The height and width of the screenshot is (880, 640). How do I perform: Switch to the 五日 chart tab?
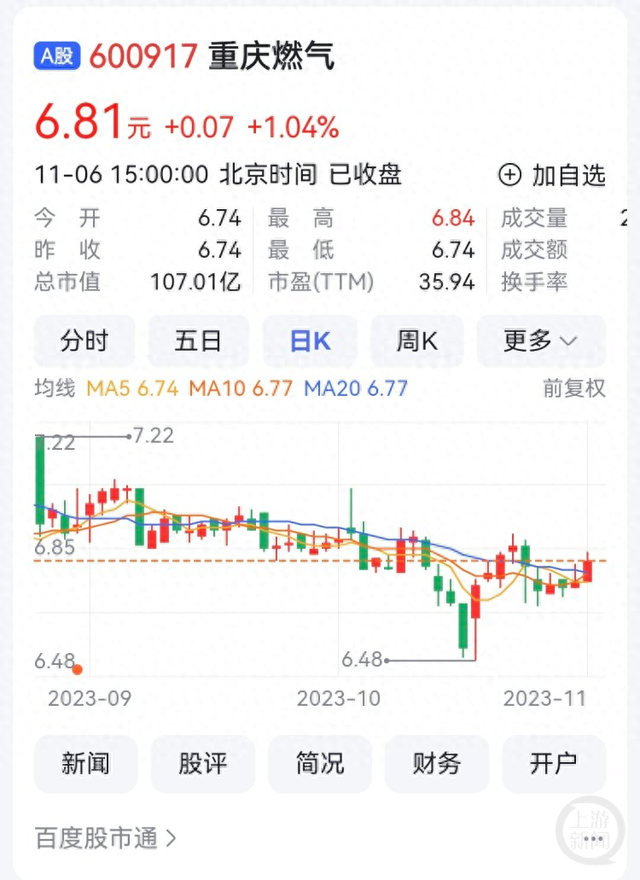tap(198, 341)
